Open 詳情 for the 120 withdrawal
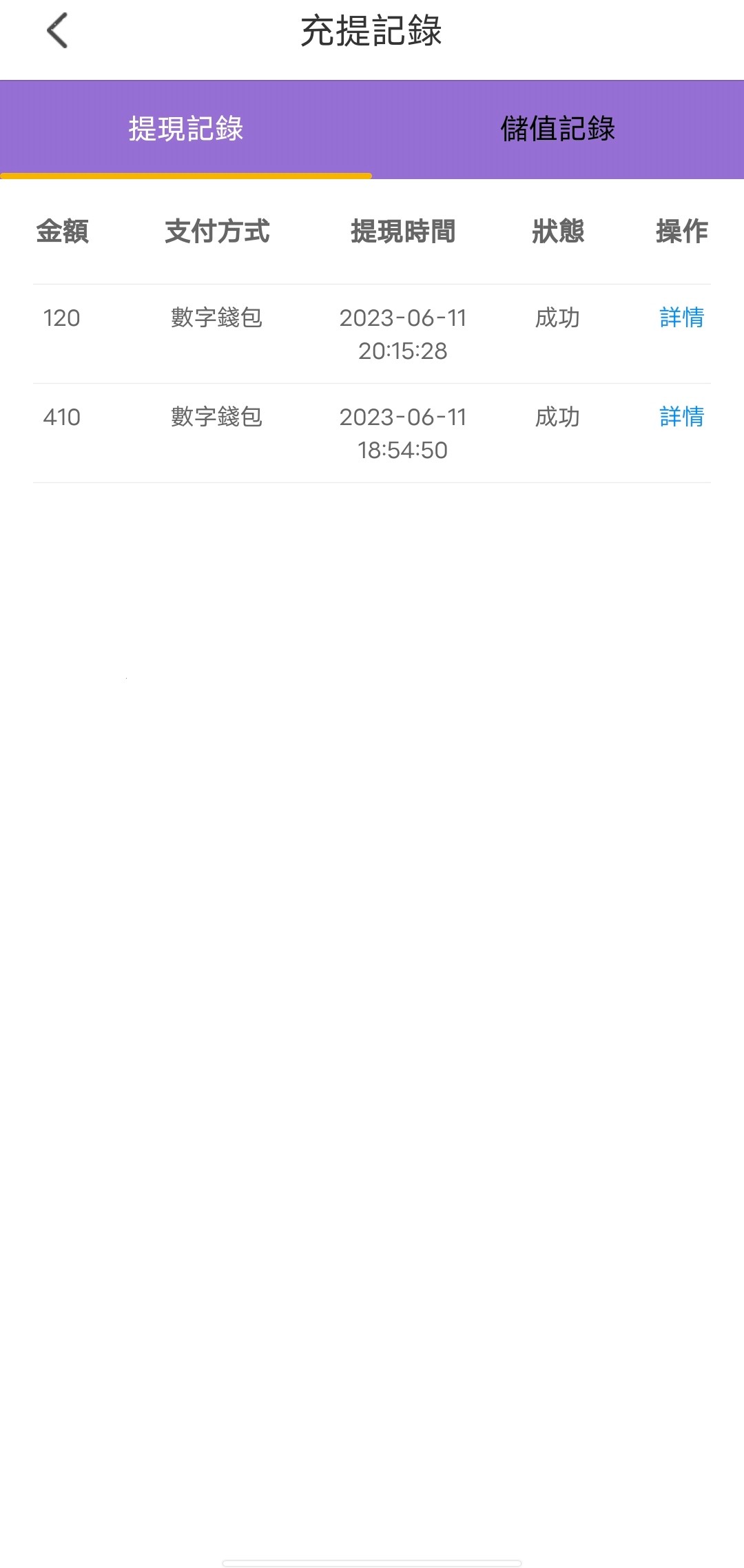The width and height of the screenshot is (744, 1568). (x=681, y=318)
